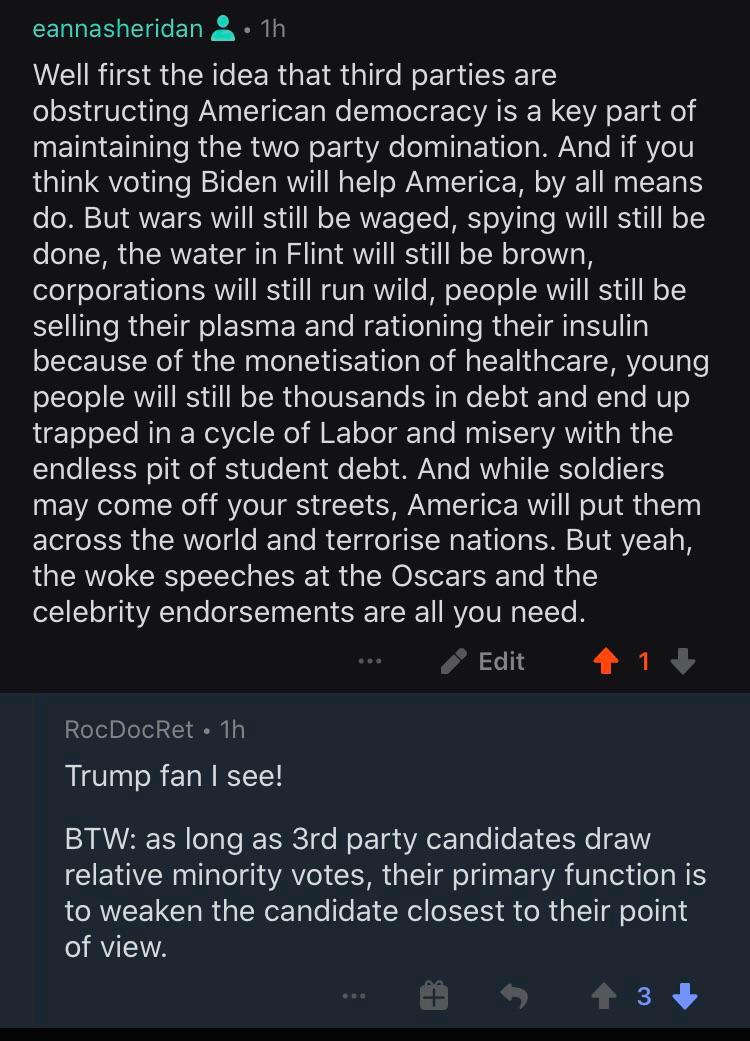Tap the vote score 3 on RocDocRet's comment

point(644,996)
